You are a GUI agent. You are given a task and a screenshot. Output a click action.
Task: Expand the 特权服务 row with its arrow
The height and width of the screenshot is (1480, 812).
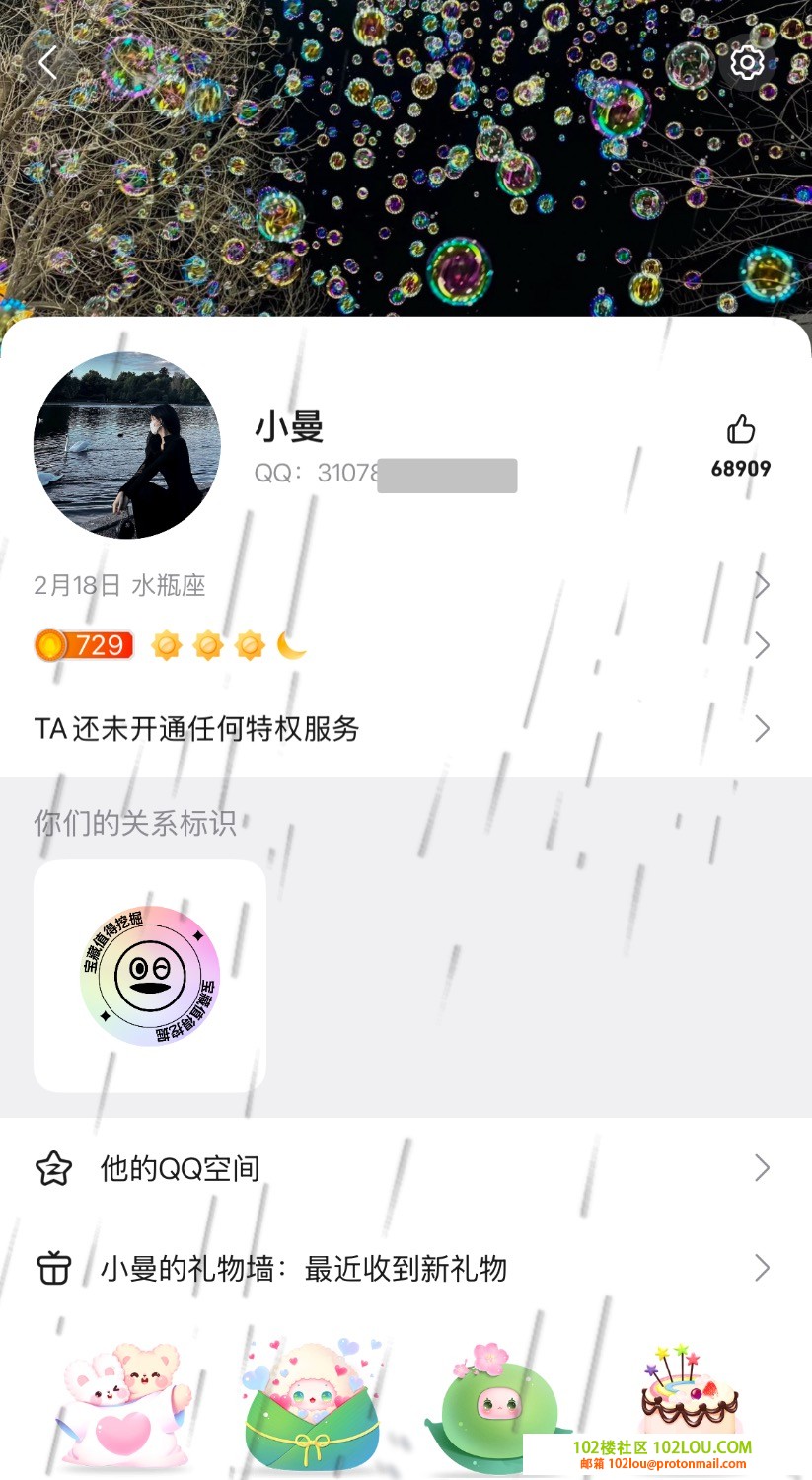(761, 728)
